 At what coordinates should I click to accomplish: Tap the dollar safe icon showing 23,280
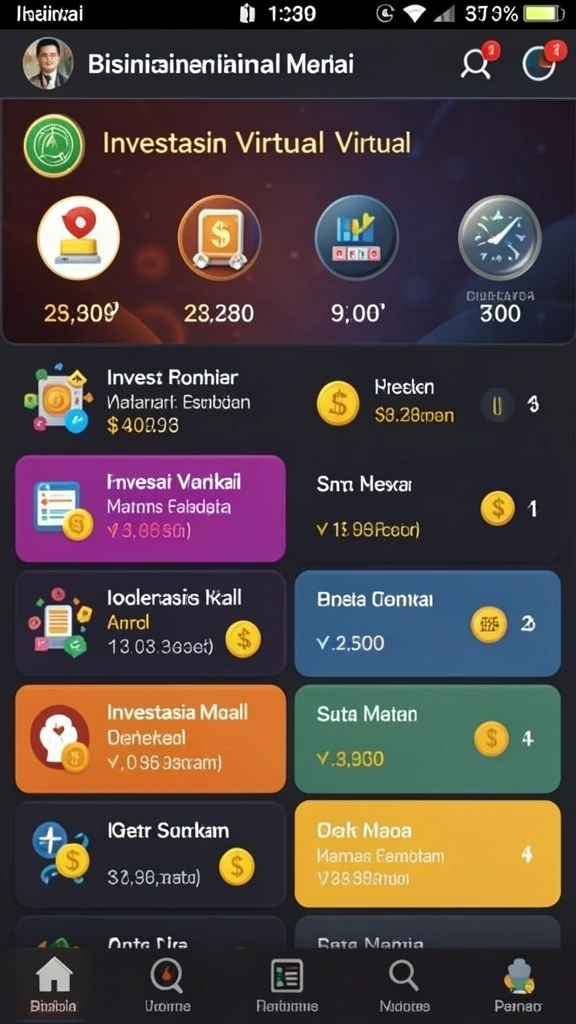point(219,238)
